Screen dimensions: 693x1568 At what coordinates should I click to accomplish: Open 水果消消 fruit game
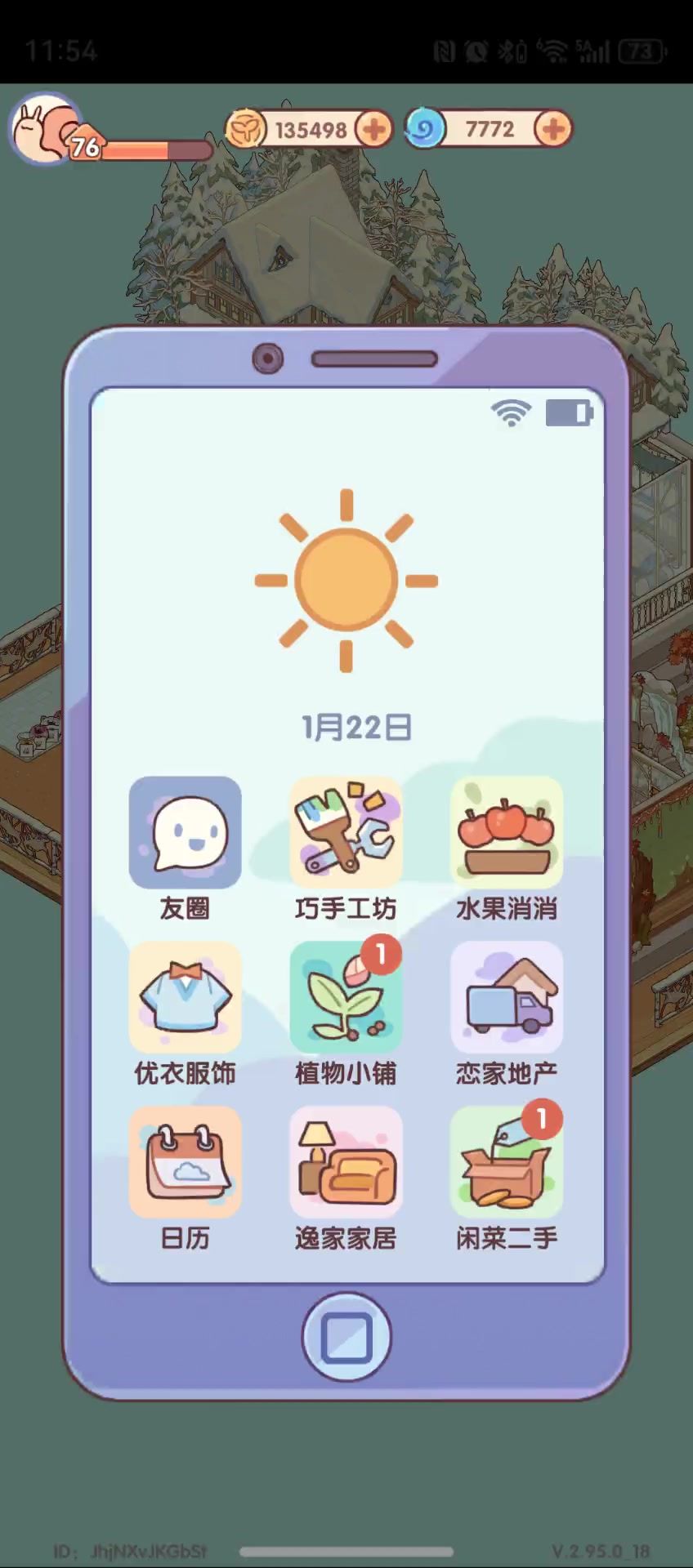(506, 833)
